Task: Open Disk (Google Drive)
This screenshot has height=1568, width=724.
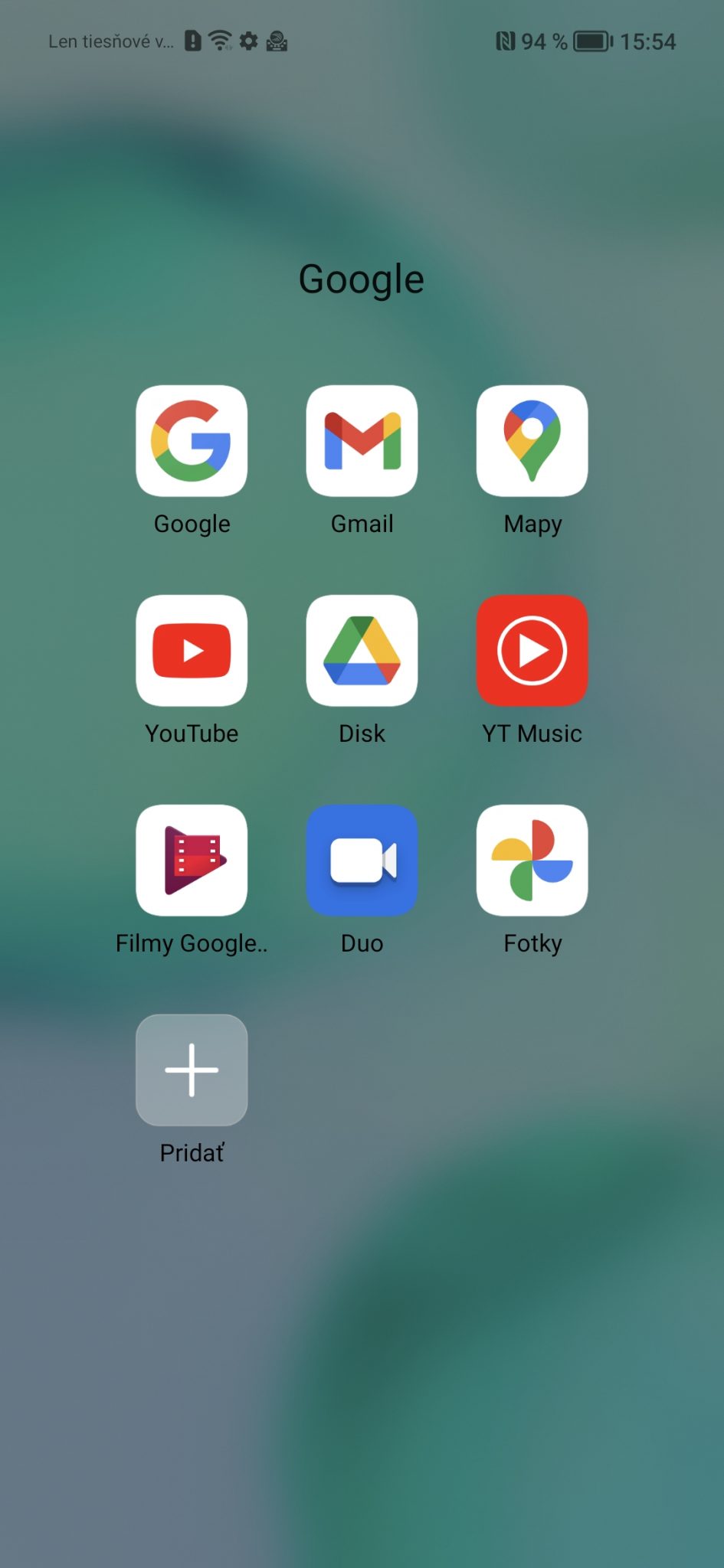Action: point(362,651)
